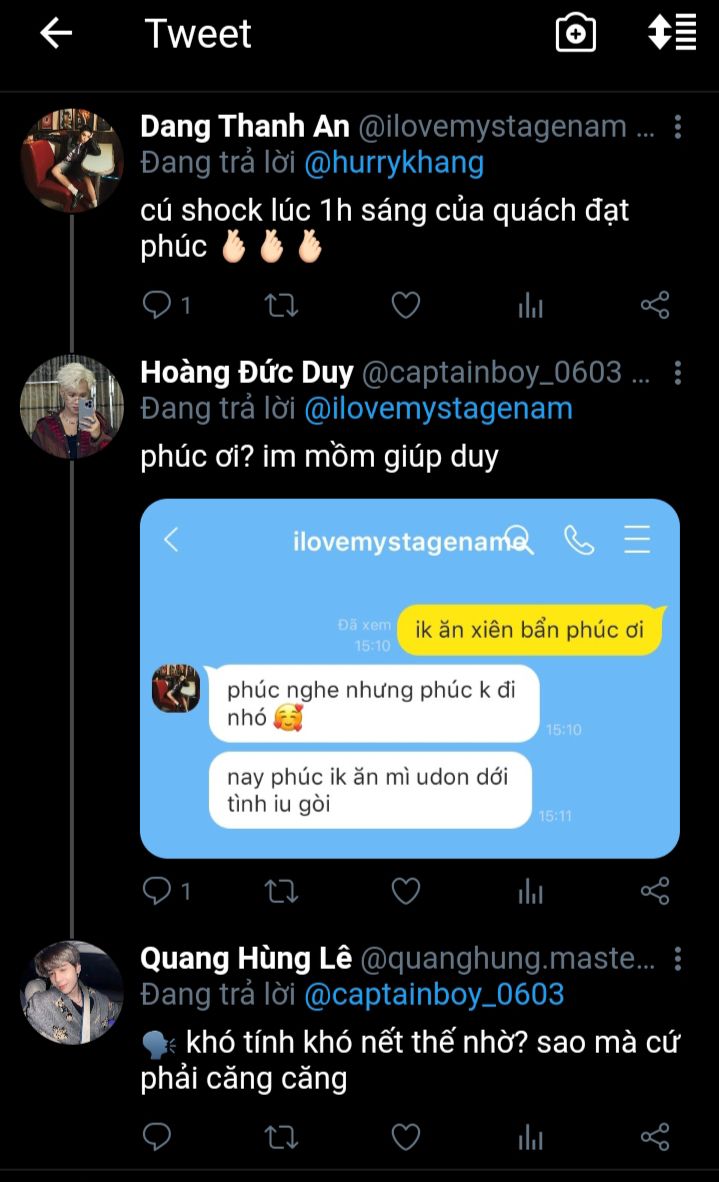Open the attached chat screenshot image
The image size is (719, 1182).
click(x=410, y=678)
